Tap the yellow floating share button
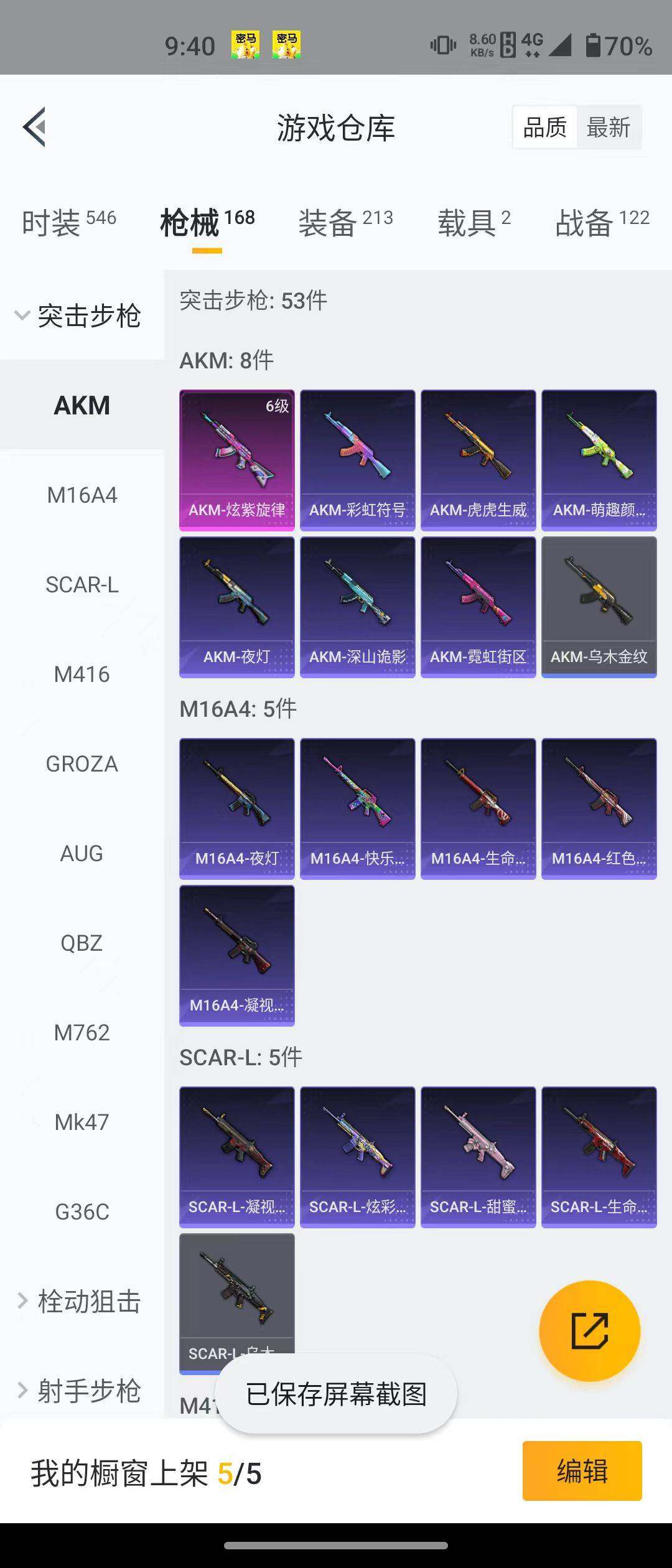Viewport: 672px width, 1568px height. (x=589, y=1331)
